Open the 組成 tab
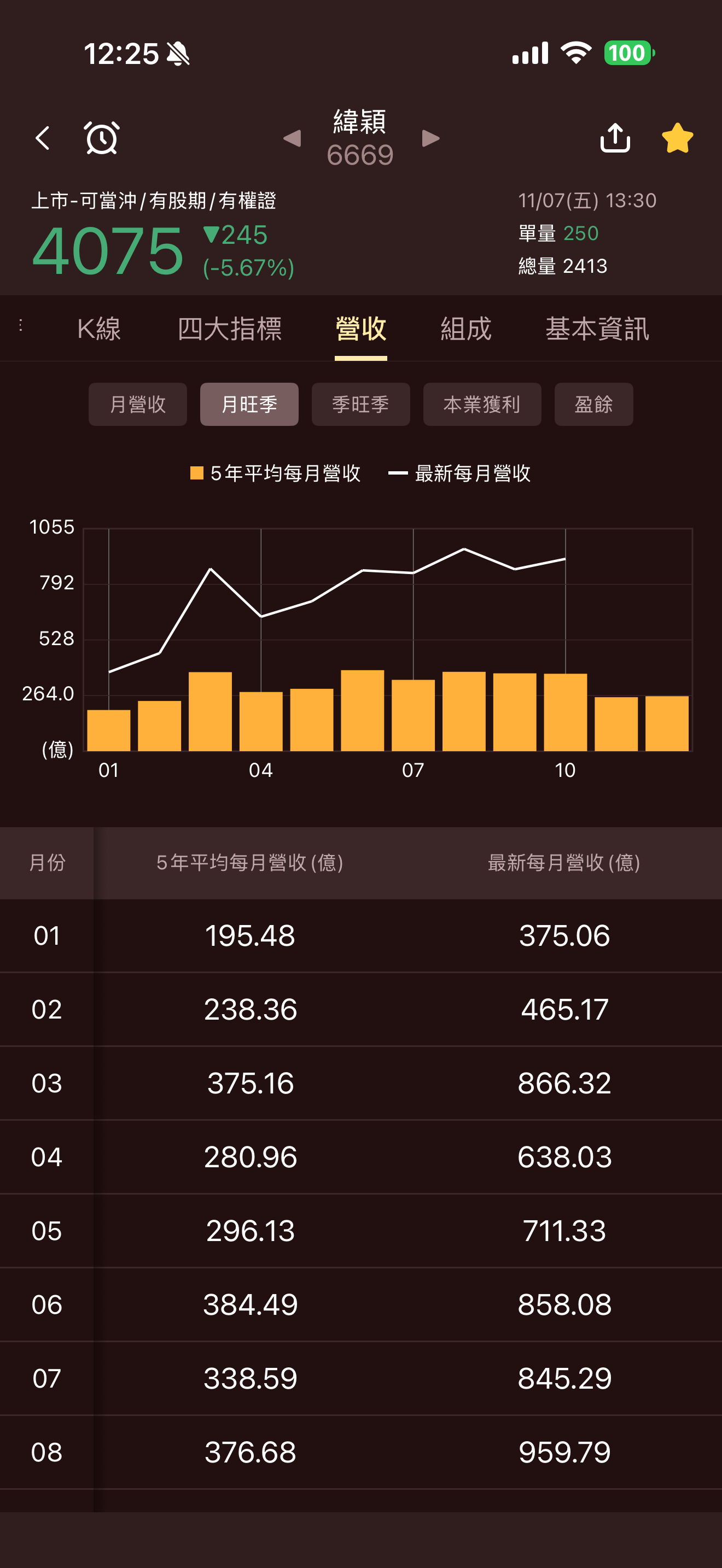This screenshot has height=1568, width=722. point(467,329)
